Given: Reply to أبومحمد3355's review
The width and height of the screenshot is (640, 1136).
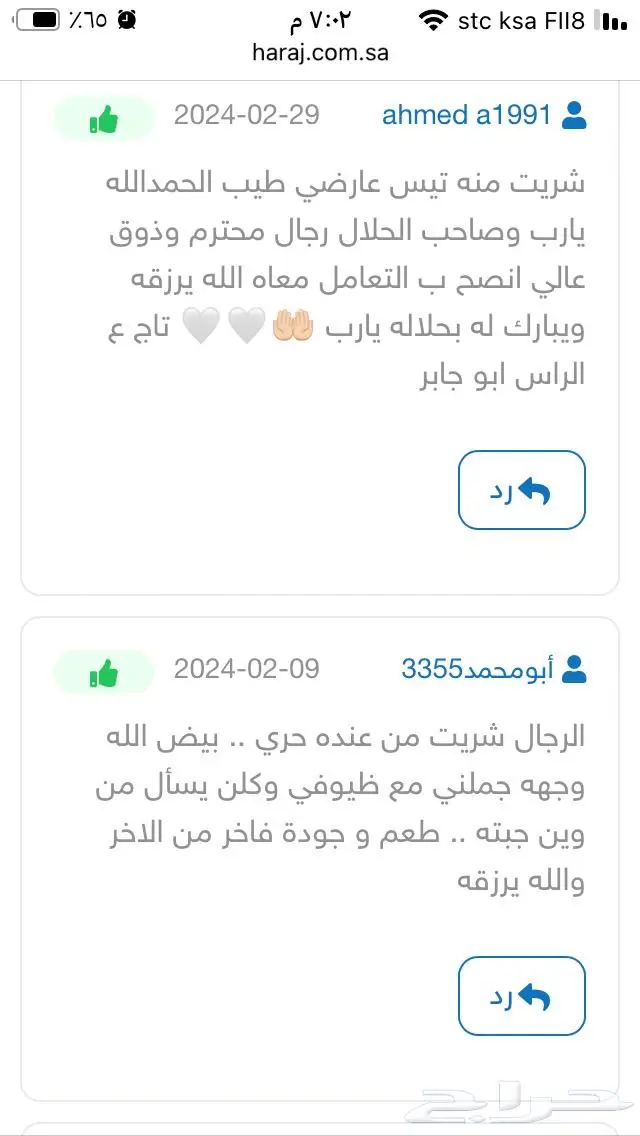Looking at the screenshot, I should coord(521,996).
